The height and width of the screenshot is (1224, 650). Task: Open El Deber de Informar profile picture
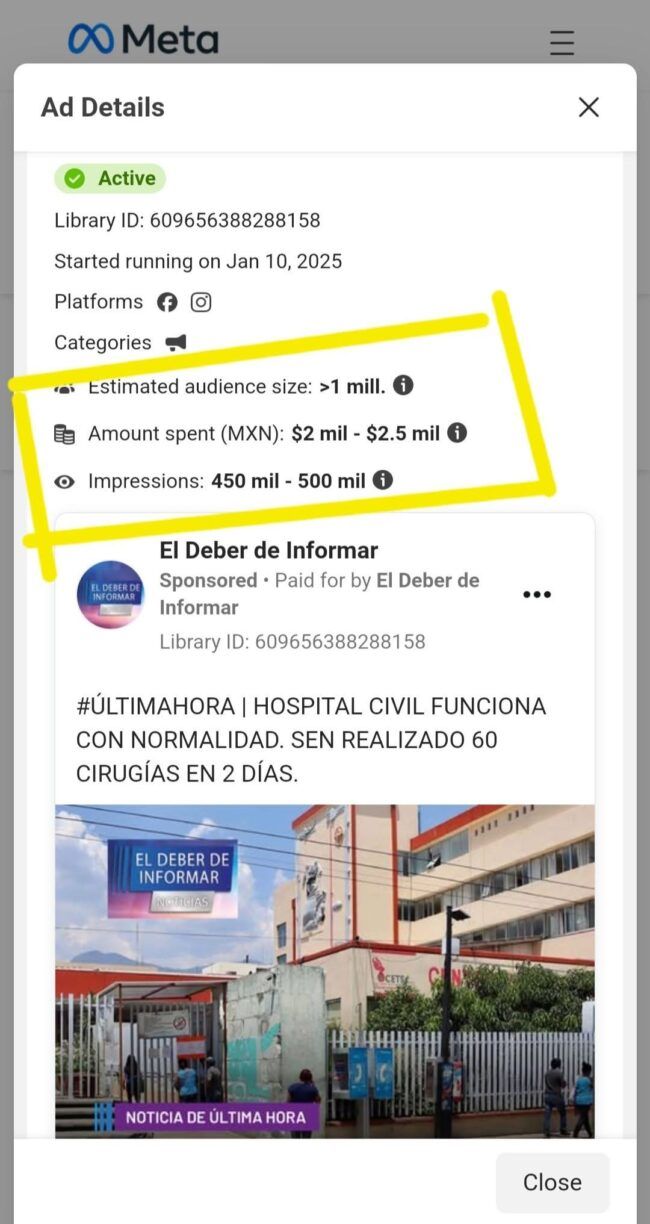pos(111,594)
